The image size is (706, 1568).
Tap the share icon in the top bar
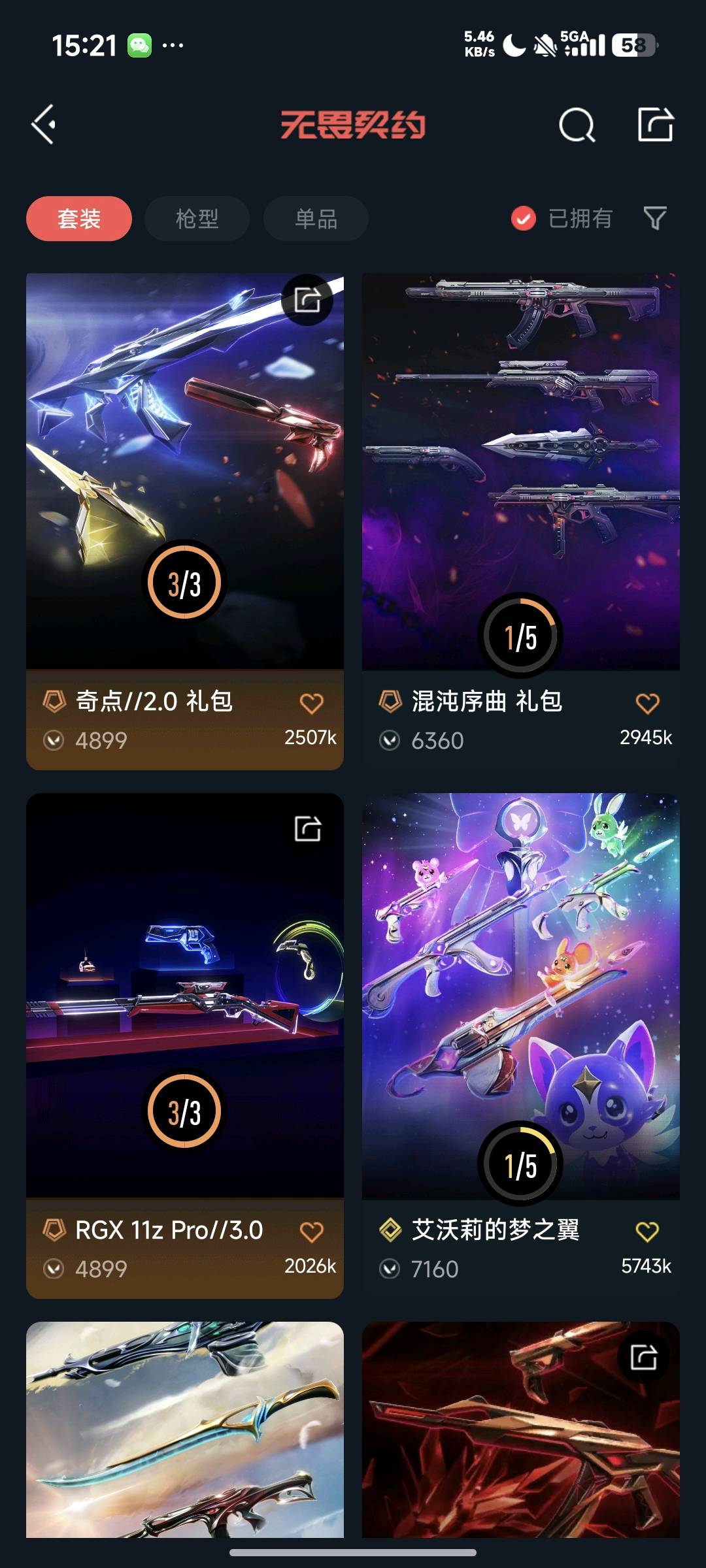(x=655, y=124)
